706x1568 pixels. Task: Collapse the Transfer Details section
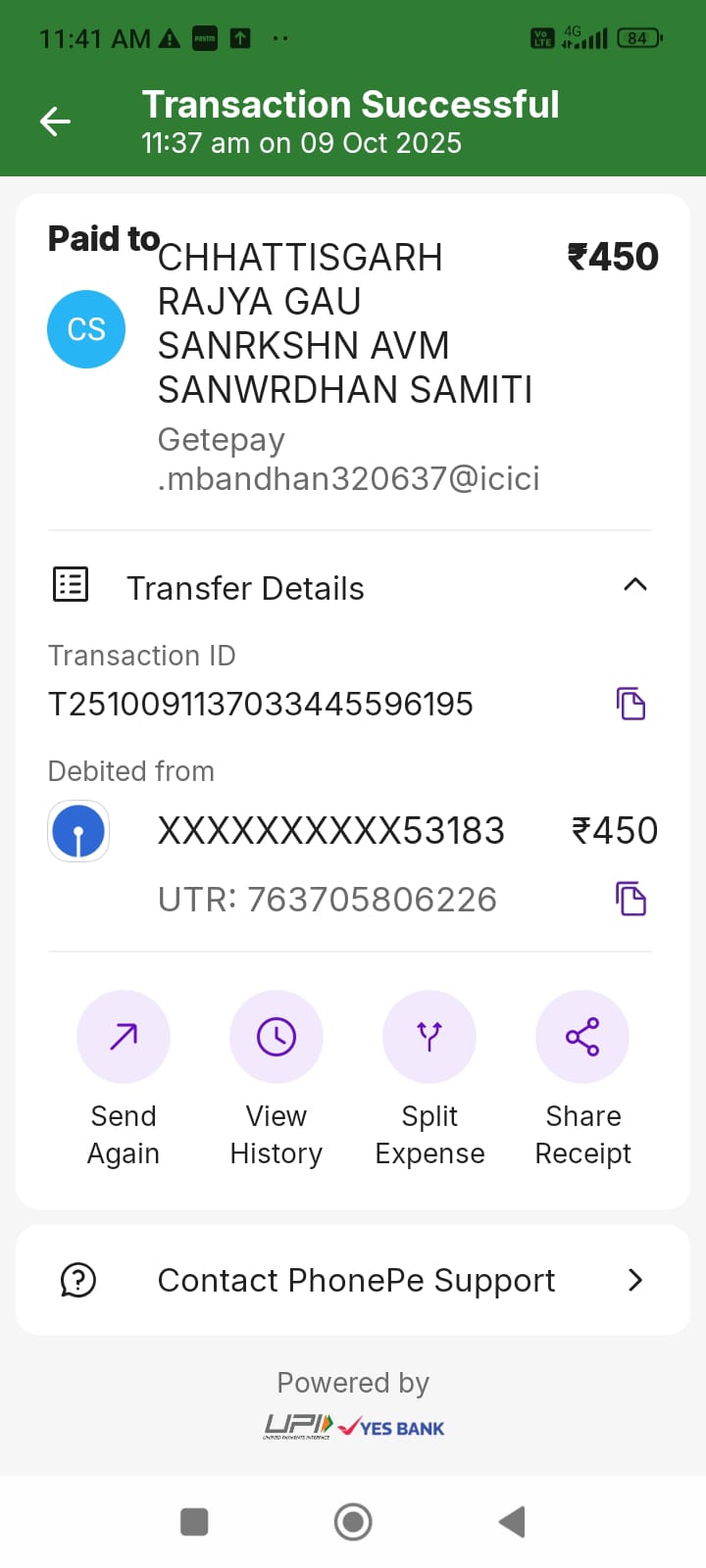634,585
